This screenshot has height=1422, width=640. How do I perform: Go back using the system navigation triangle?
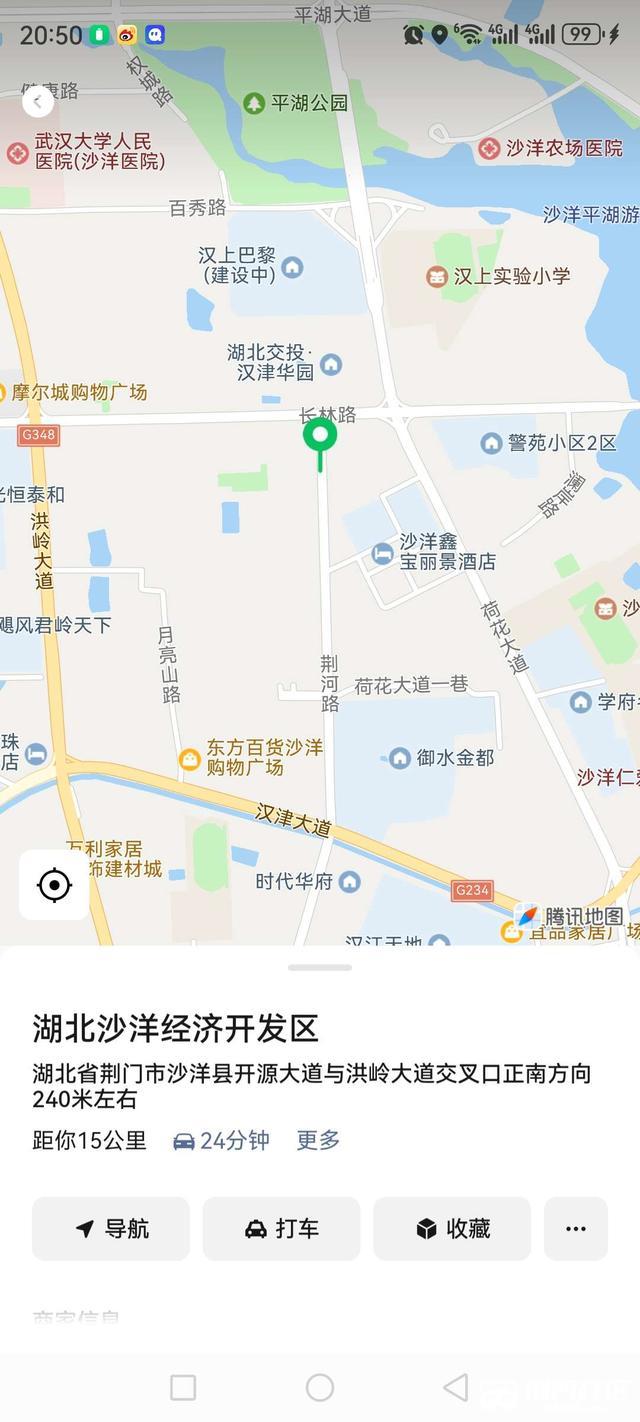click(x=456, y=1387)
